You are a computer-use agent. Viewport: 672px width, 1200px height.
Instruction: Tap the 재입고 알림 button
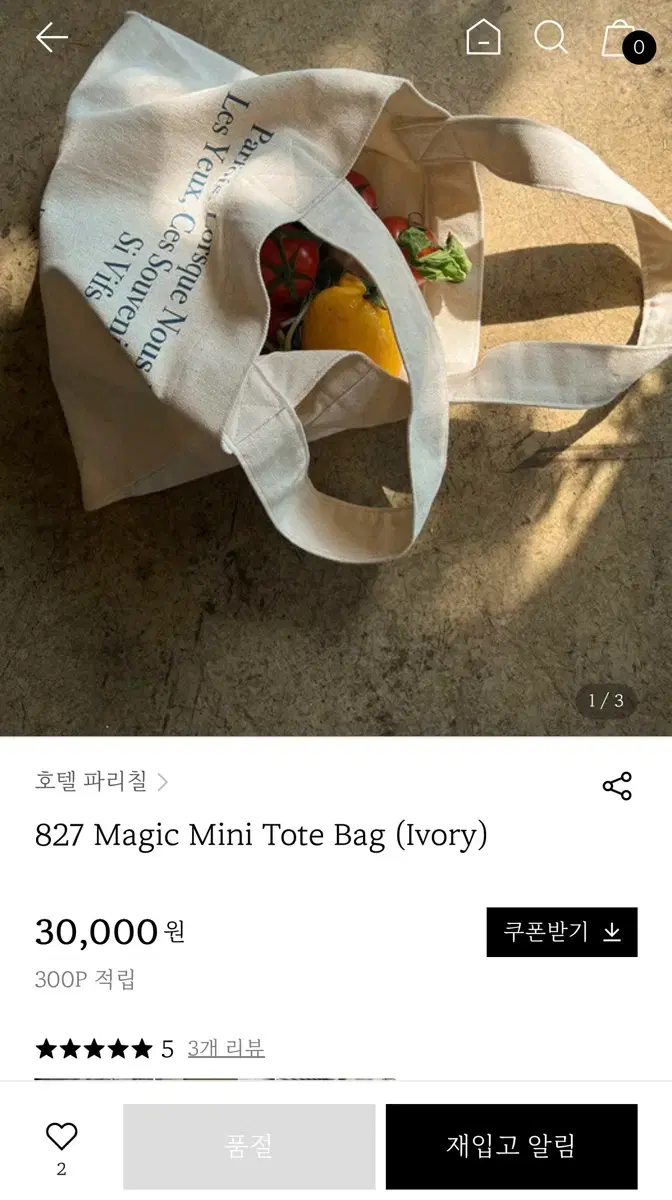coord(511,1146)
